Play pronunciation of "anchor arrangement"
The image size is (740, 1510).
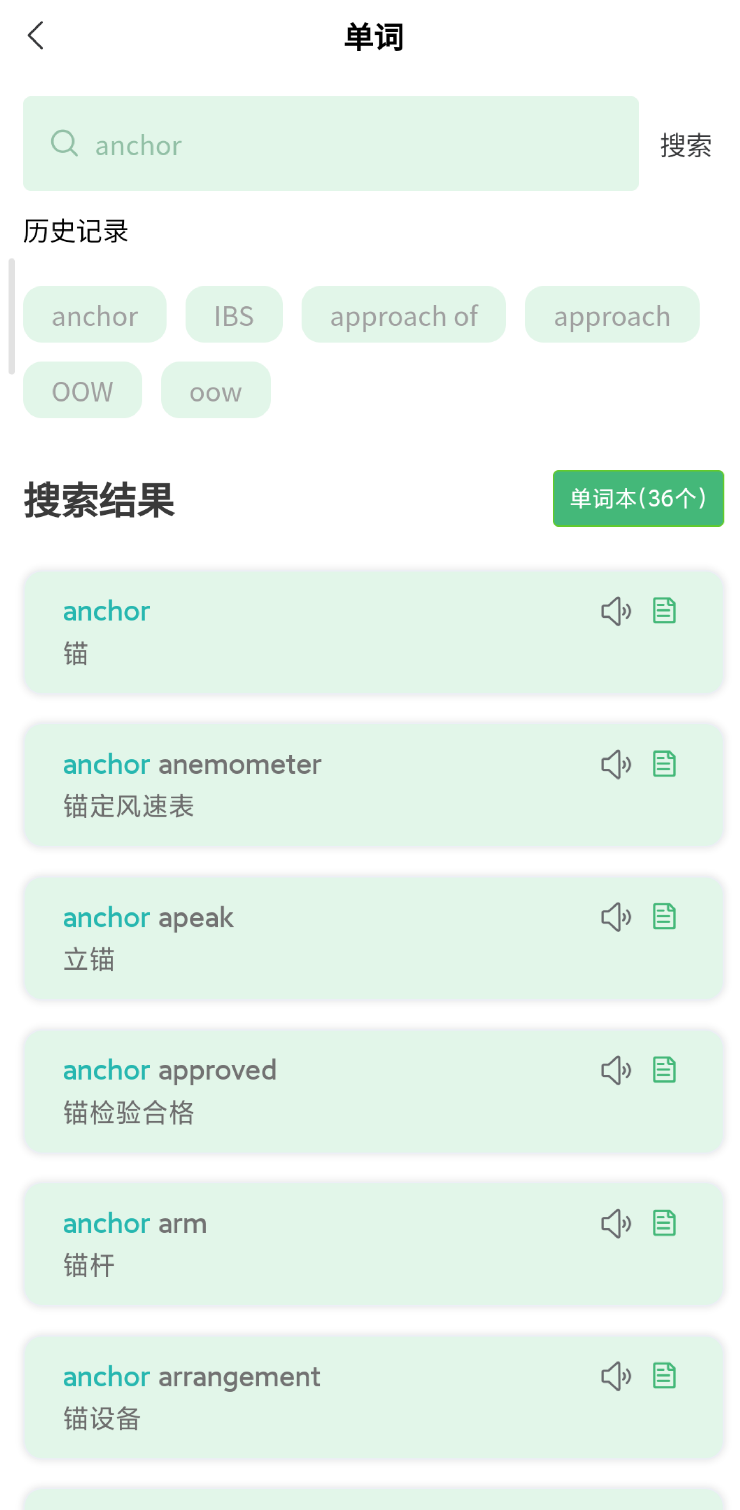click(x=616, y=1375)
